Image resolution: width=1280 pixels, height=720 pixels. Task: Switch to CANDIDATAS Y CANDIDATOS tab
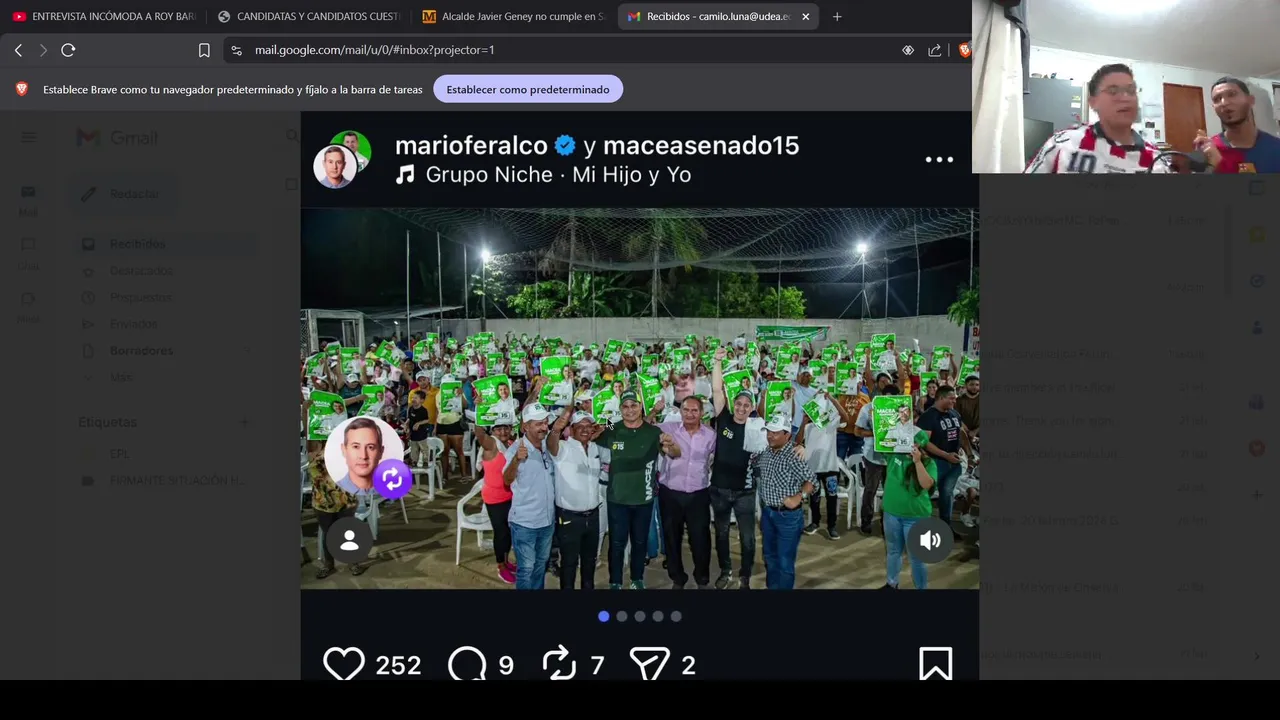pos(310,16)
